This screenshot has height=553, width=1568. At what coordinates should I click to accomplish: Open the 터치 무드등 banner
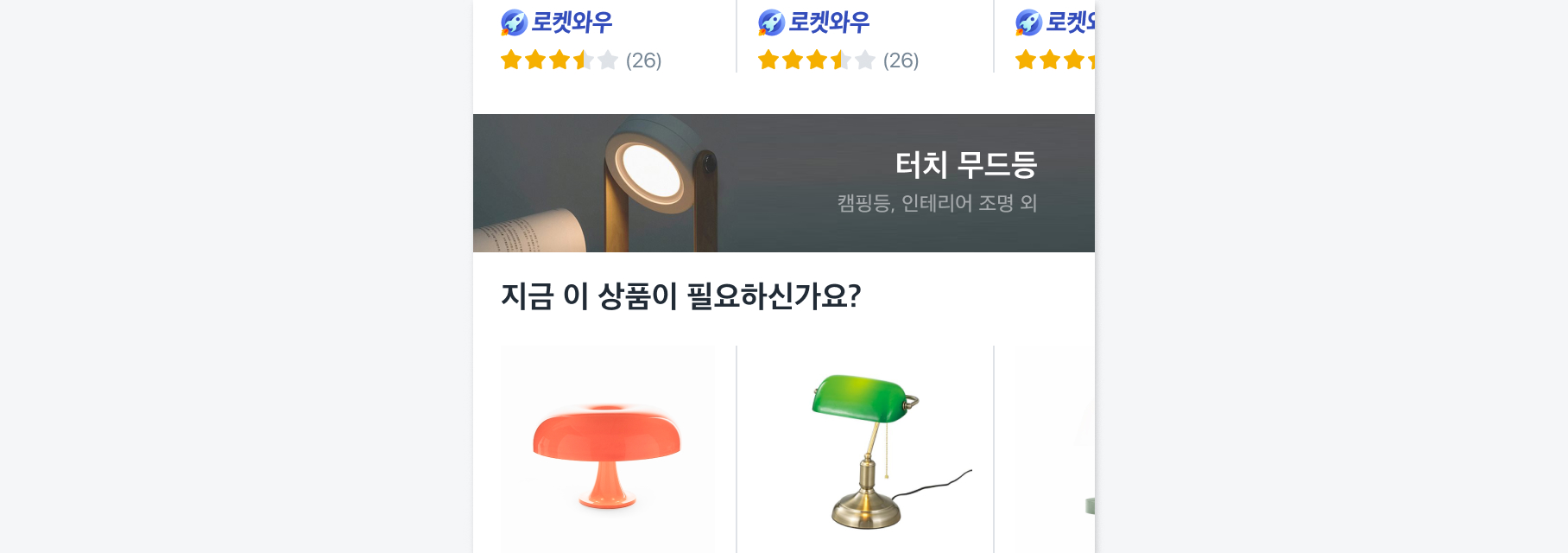point(783,183)
